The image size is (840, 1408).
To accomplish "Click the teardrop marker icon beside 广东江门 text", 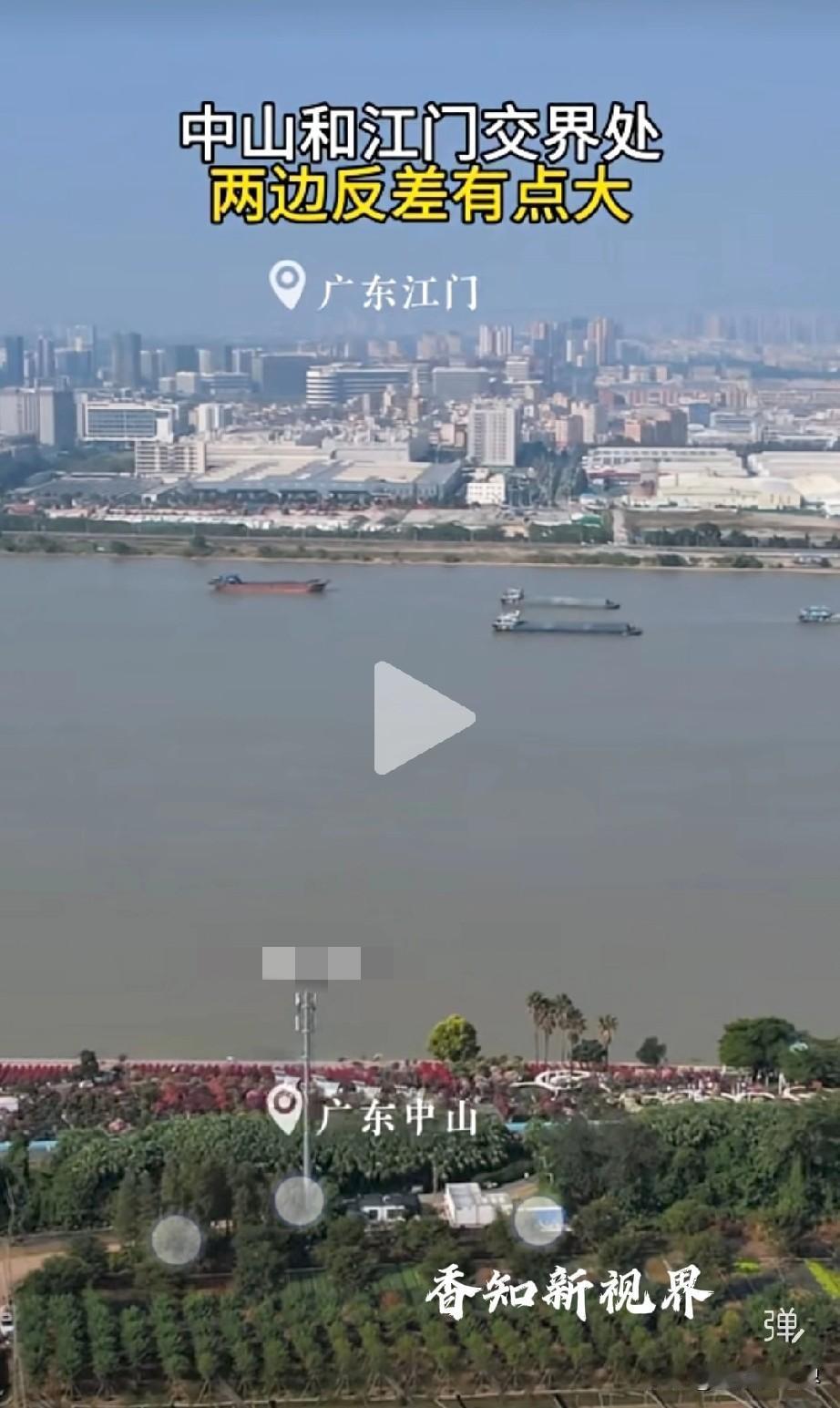I will tap(285, 283).
